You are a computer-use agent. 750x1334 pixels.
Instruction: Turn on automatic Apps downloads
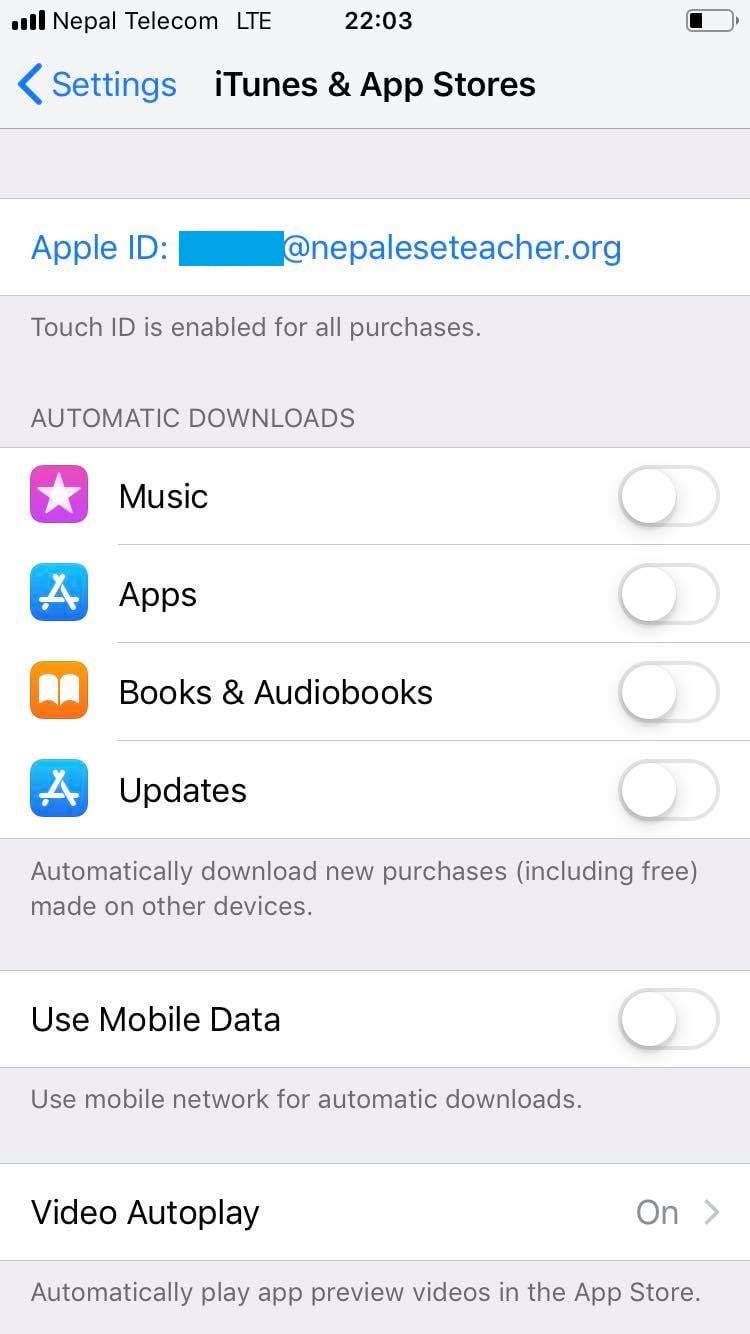(667, 593)
